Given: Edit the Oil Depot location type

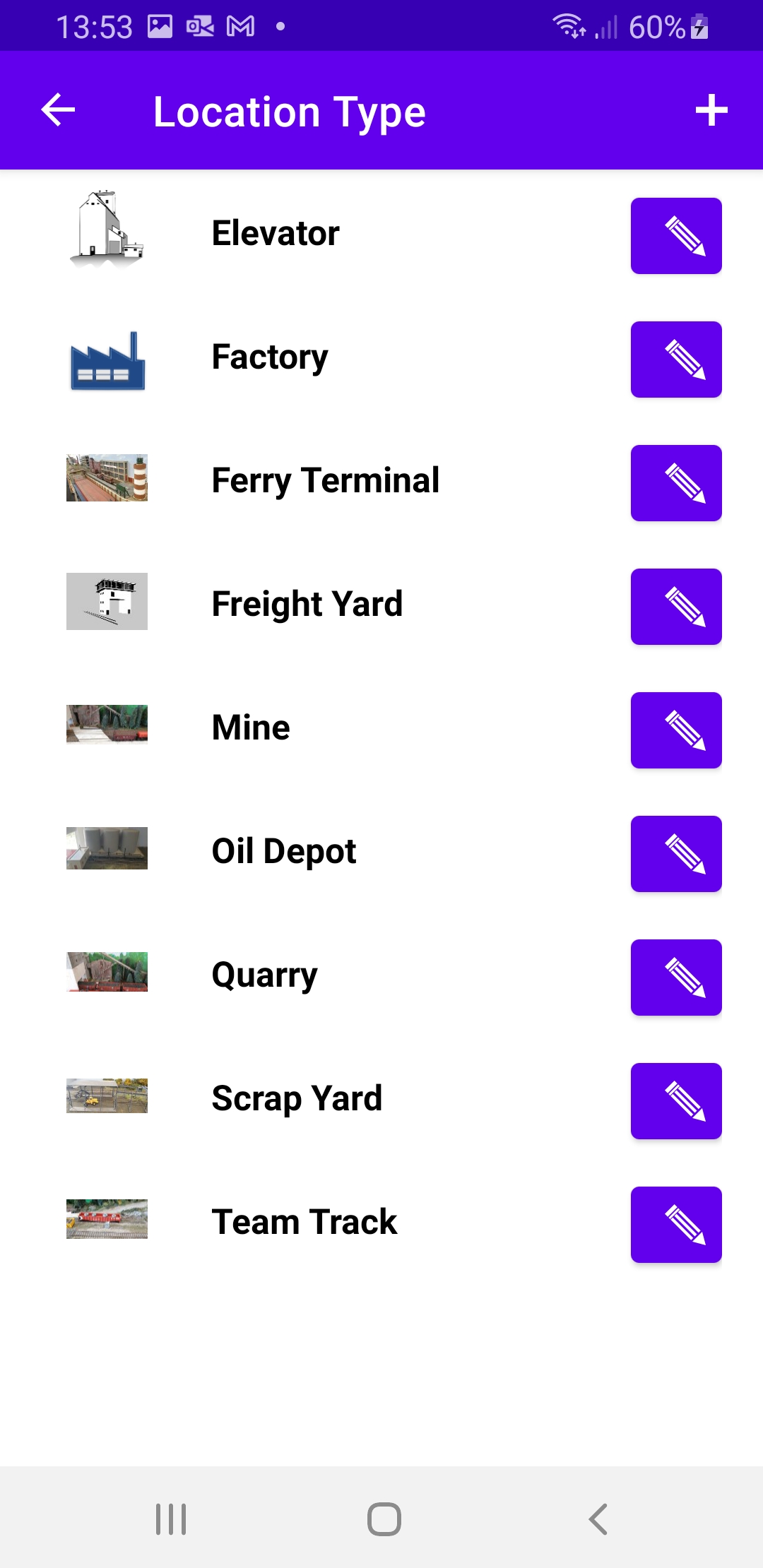Looking at the screenshot, I should [x=675, y=854].
